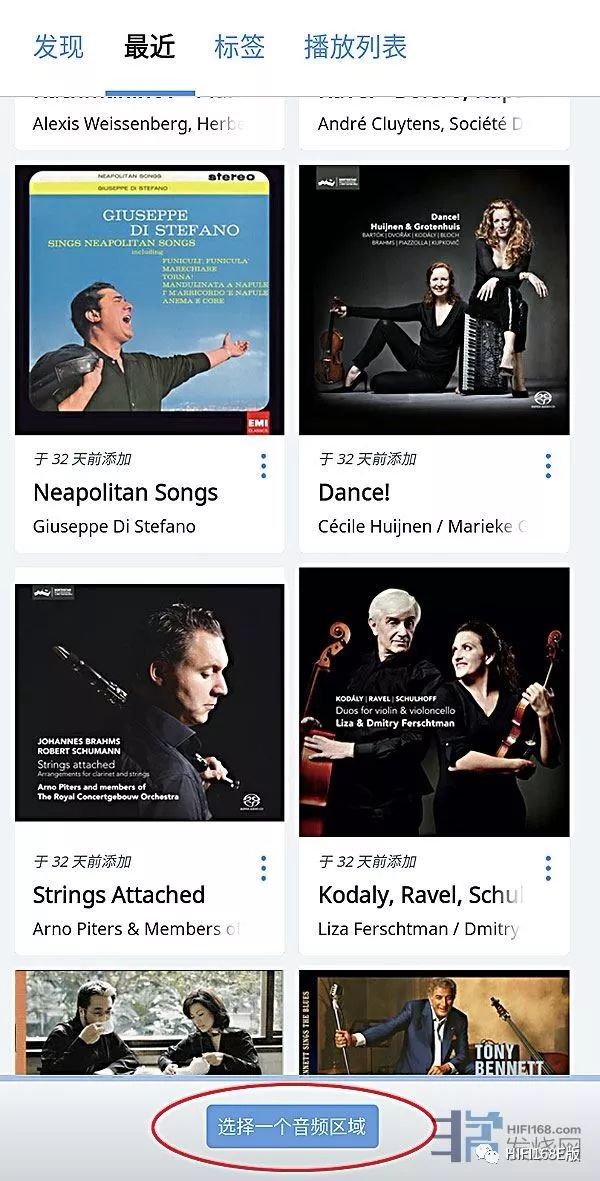Show more options for Dance!
Screen dimensions: 600x1181
tap(548, 466)
